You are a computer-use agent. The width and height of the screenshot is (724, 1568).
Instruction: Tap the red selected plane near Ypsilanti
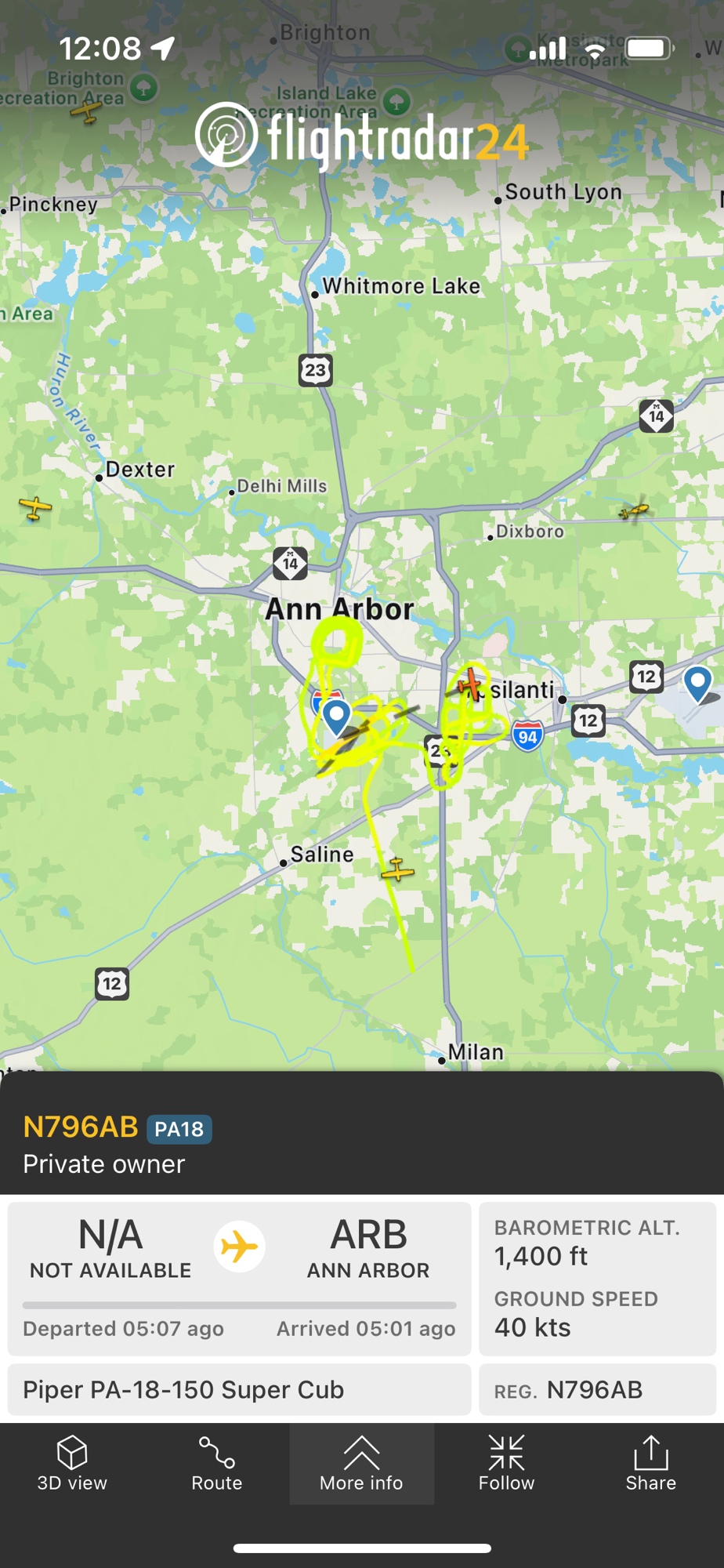472,684
